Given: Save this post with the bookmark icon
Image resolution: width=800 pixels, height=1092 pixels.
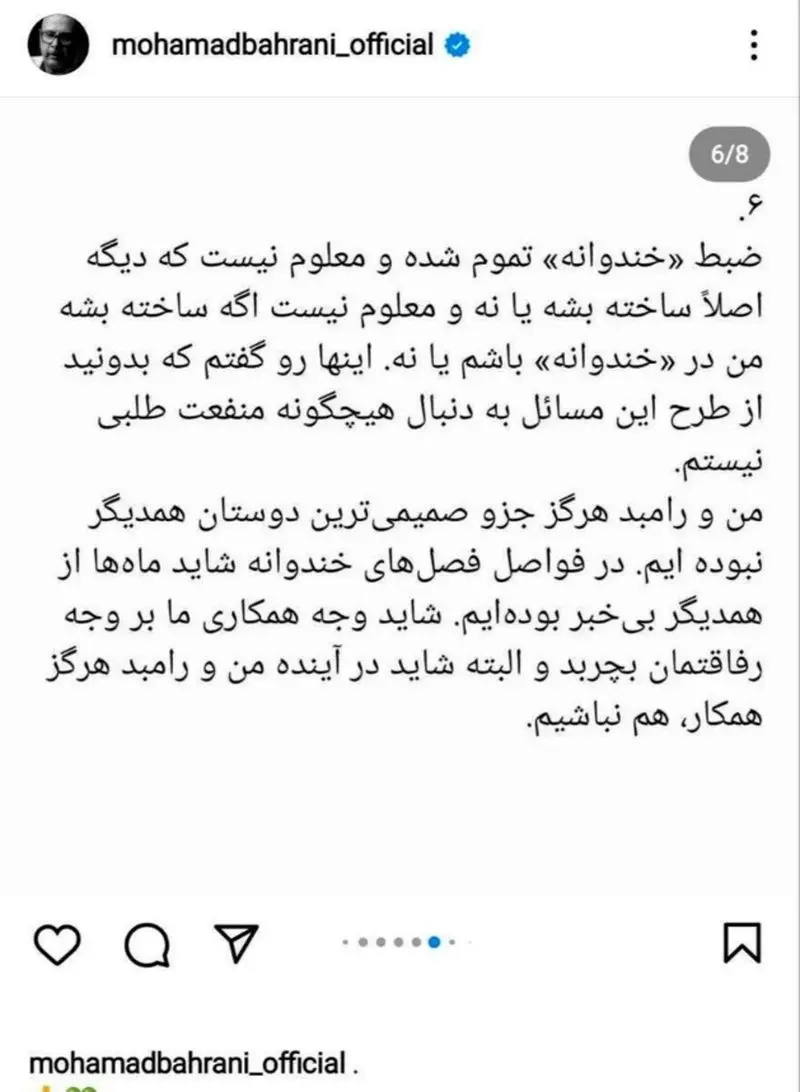Looking at the screenshot, I should tap(742, 941).
